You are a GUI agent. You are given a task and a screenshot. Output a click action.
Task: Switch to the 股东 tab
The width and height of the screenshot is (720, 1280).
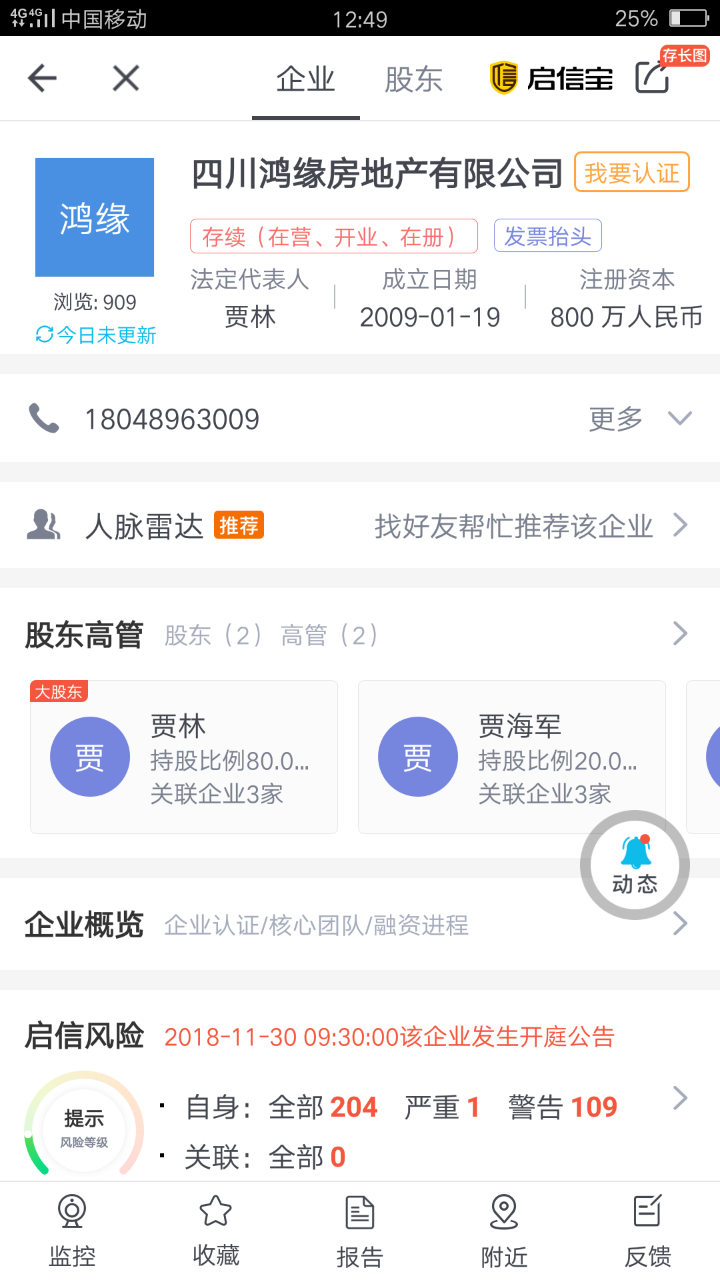(413, 80)
